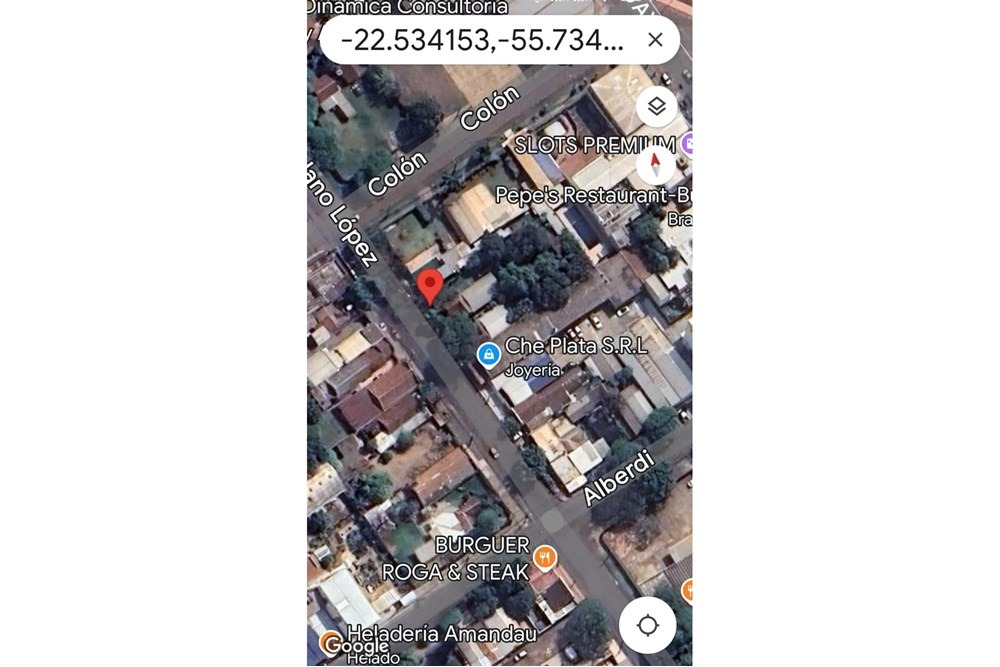Image resolution: width=1000 pixels, height=667 pixels.
Task: Open SLOTS PREMIUM place label
Action: 594,145
